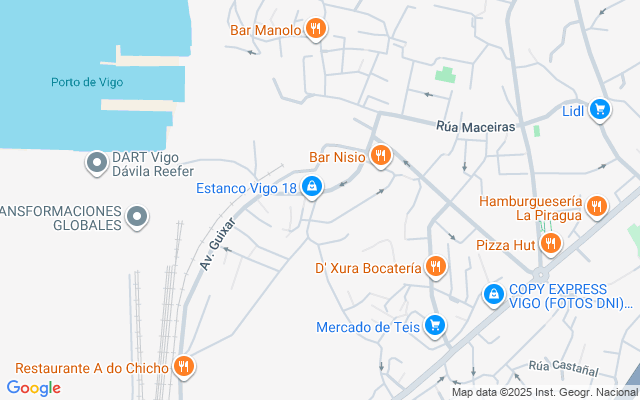This screenshot has width=640, height=400.
Task: Open the Restaurante A do Chicho pin
Action: click(x=183, y=367)
